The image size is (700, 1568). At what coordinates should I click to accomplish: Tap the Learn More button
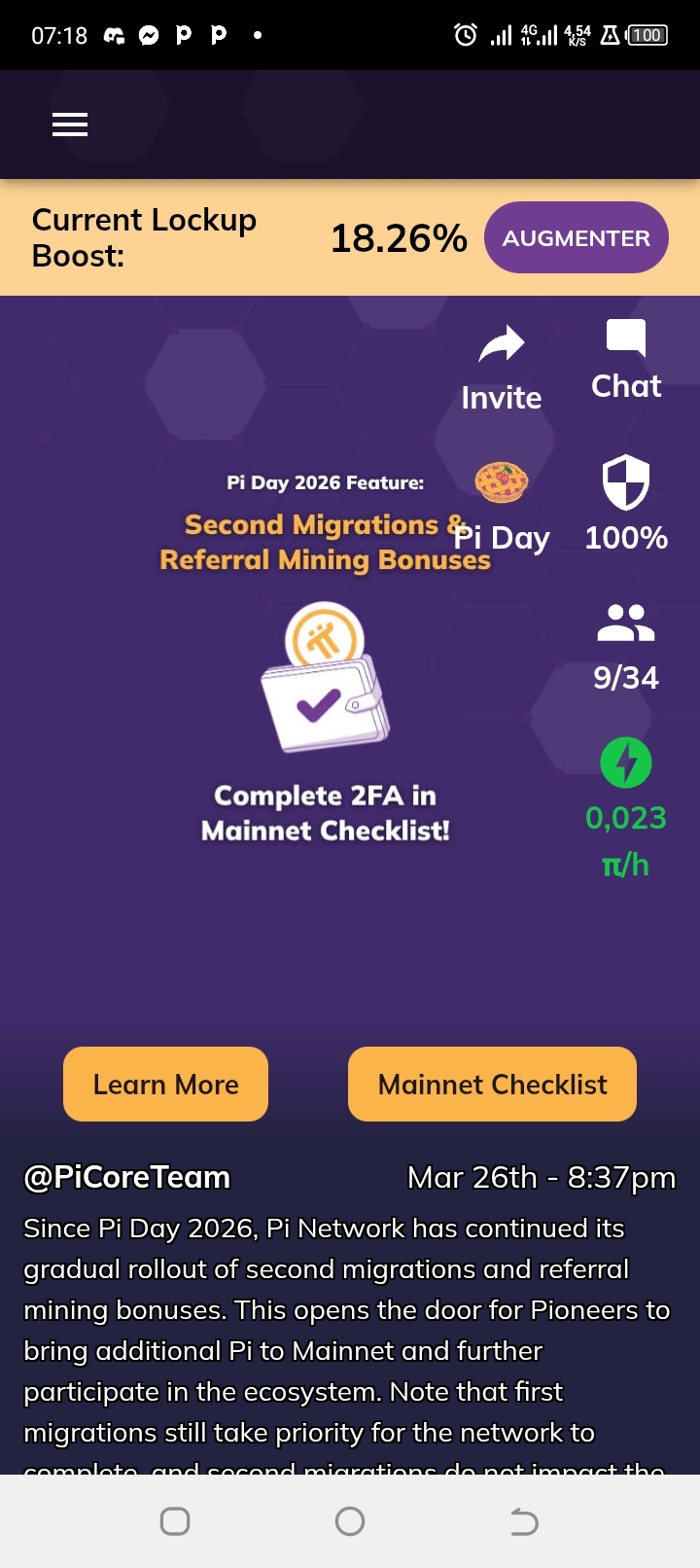[x=165, y=1085]
